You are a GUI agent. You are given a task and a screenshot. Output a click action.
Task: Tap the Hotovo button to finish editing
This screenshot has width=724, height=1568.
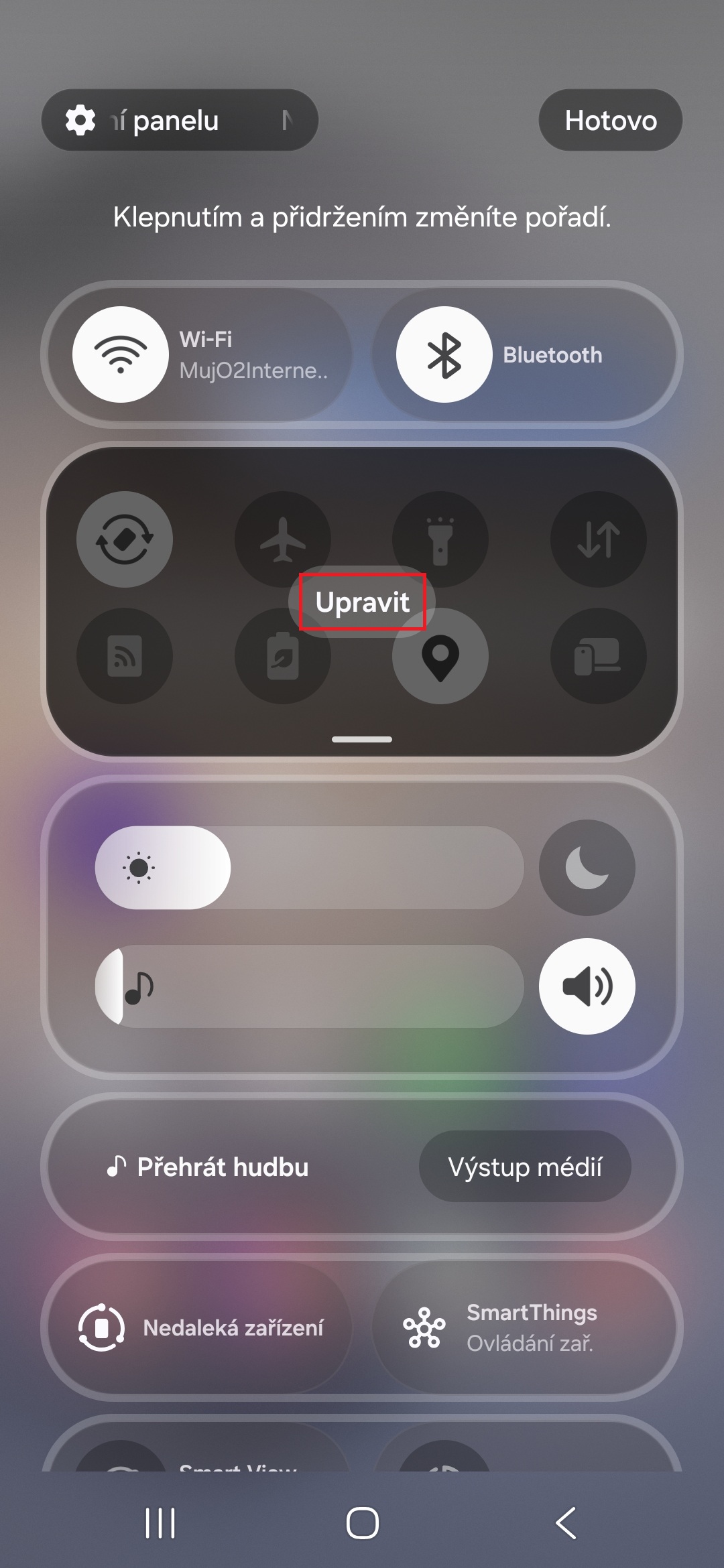tap(610, 121)
